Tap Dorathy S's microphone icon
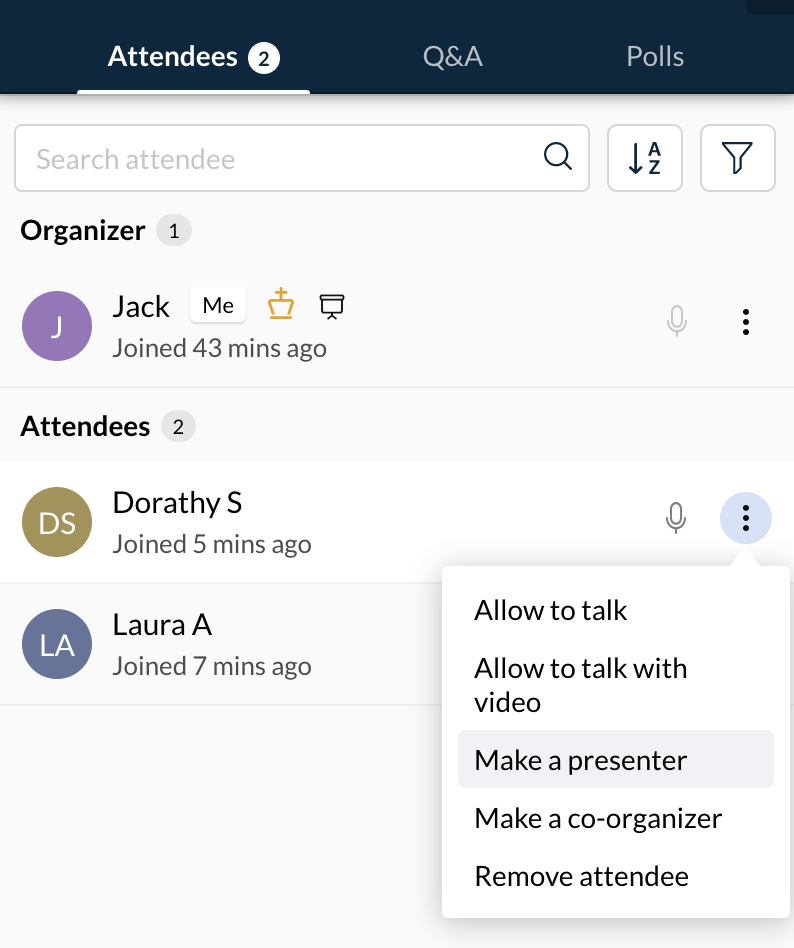 pyautogui.click(x=677, y=517)
